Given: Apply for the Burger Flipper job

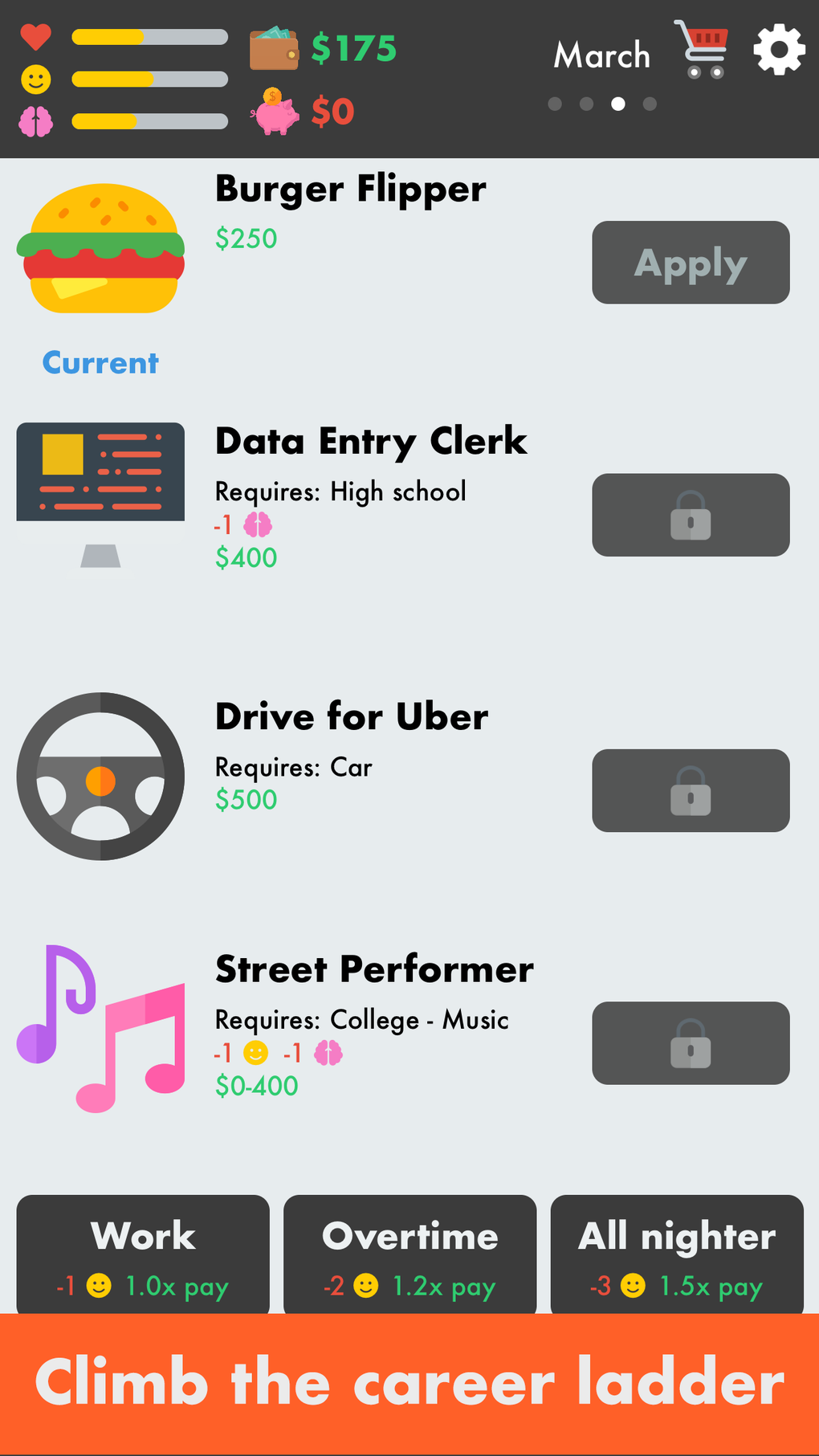Looking at the screenshot, I should click(691, 263).
